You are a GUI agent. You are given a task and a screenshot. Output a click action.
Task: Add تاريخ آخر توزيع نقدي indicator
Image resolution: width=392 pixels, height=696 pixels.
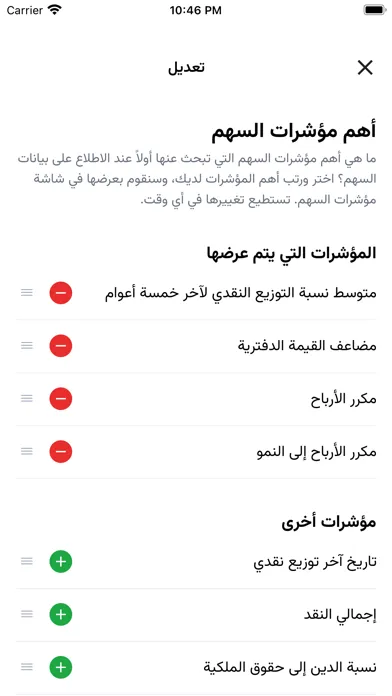tap(61, 562)
